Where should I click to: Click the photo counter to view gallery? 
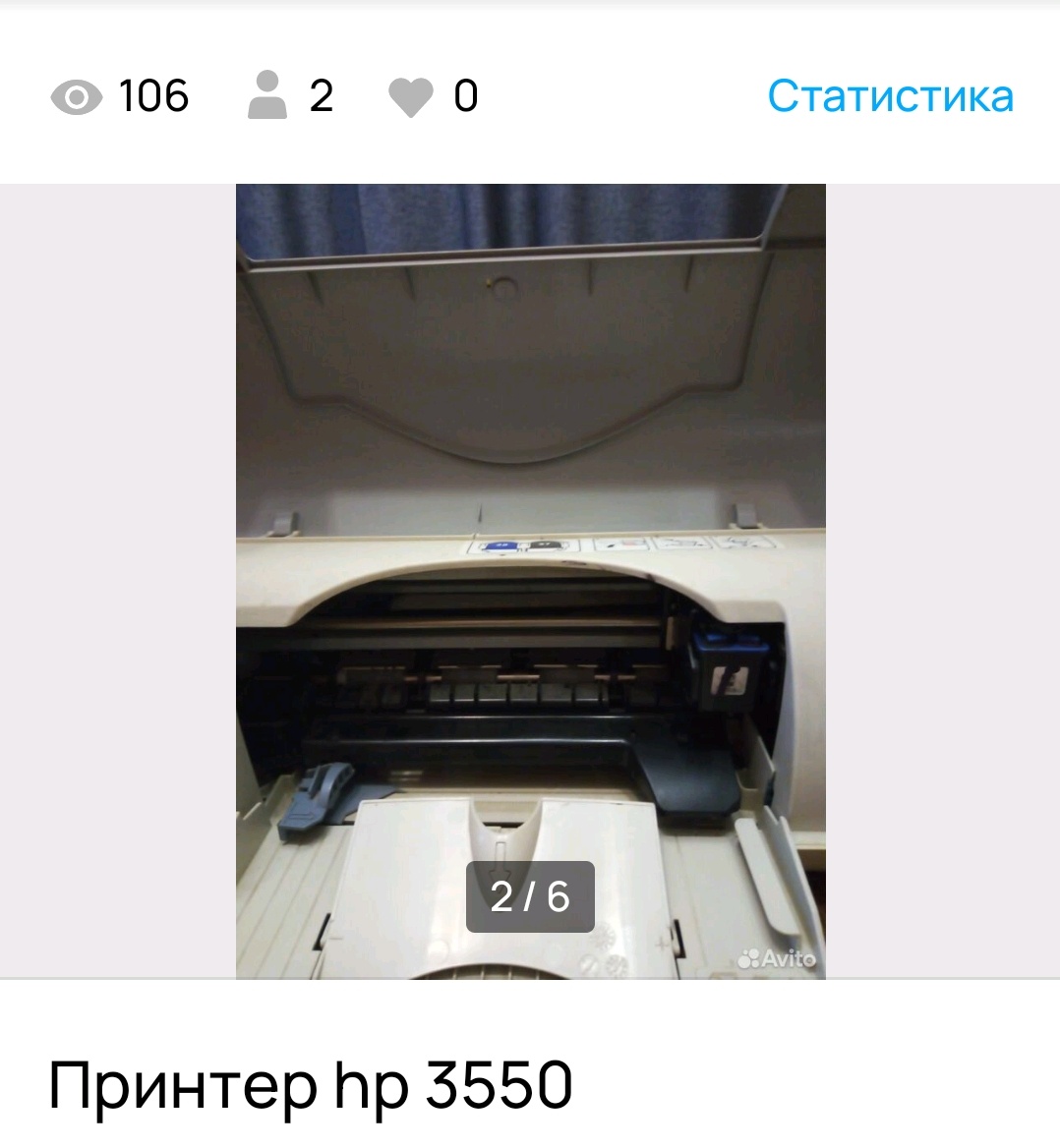[531, 895]
